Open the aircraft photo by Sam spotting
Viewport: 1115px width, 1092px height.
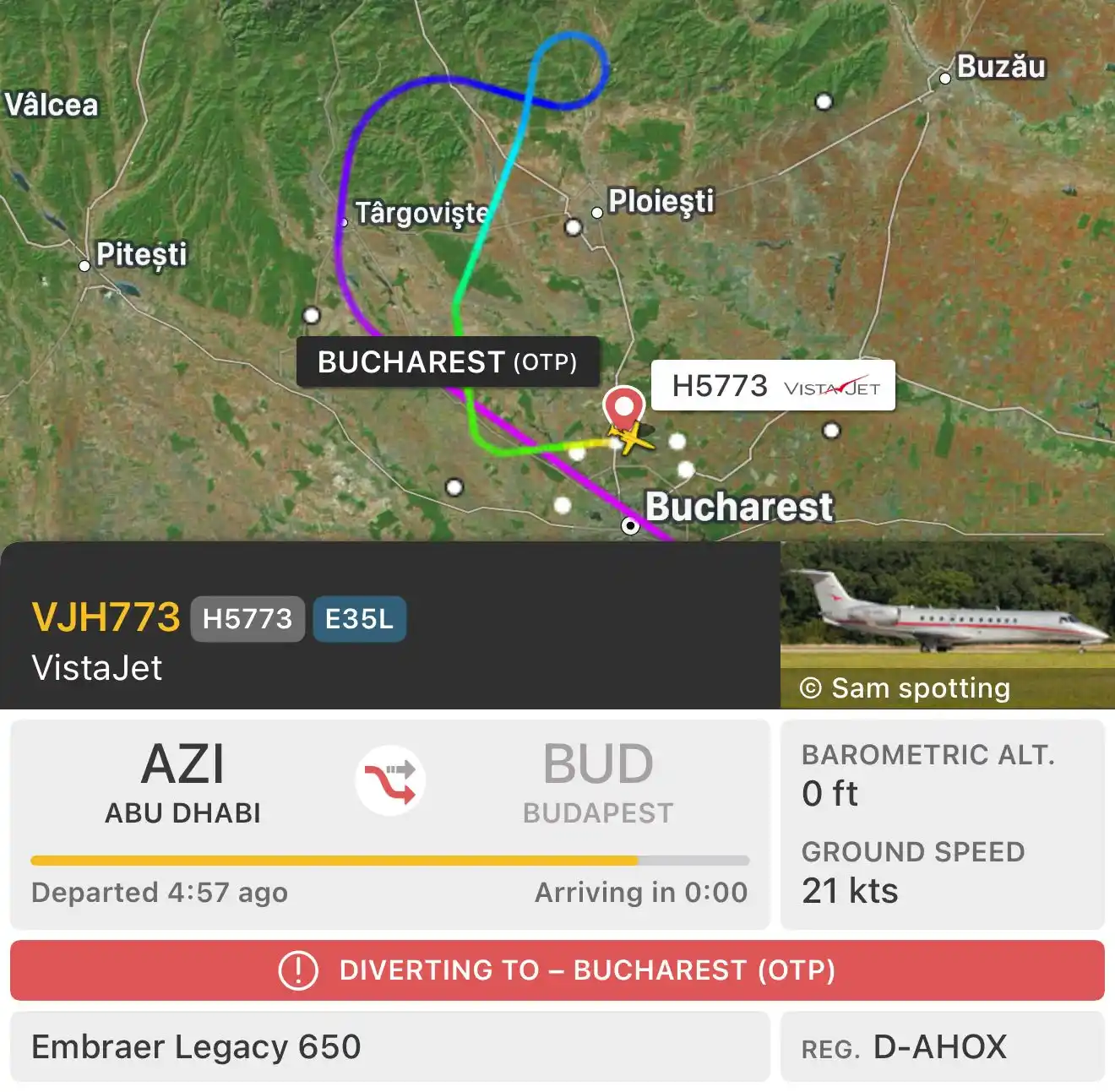tap(946, 625)
